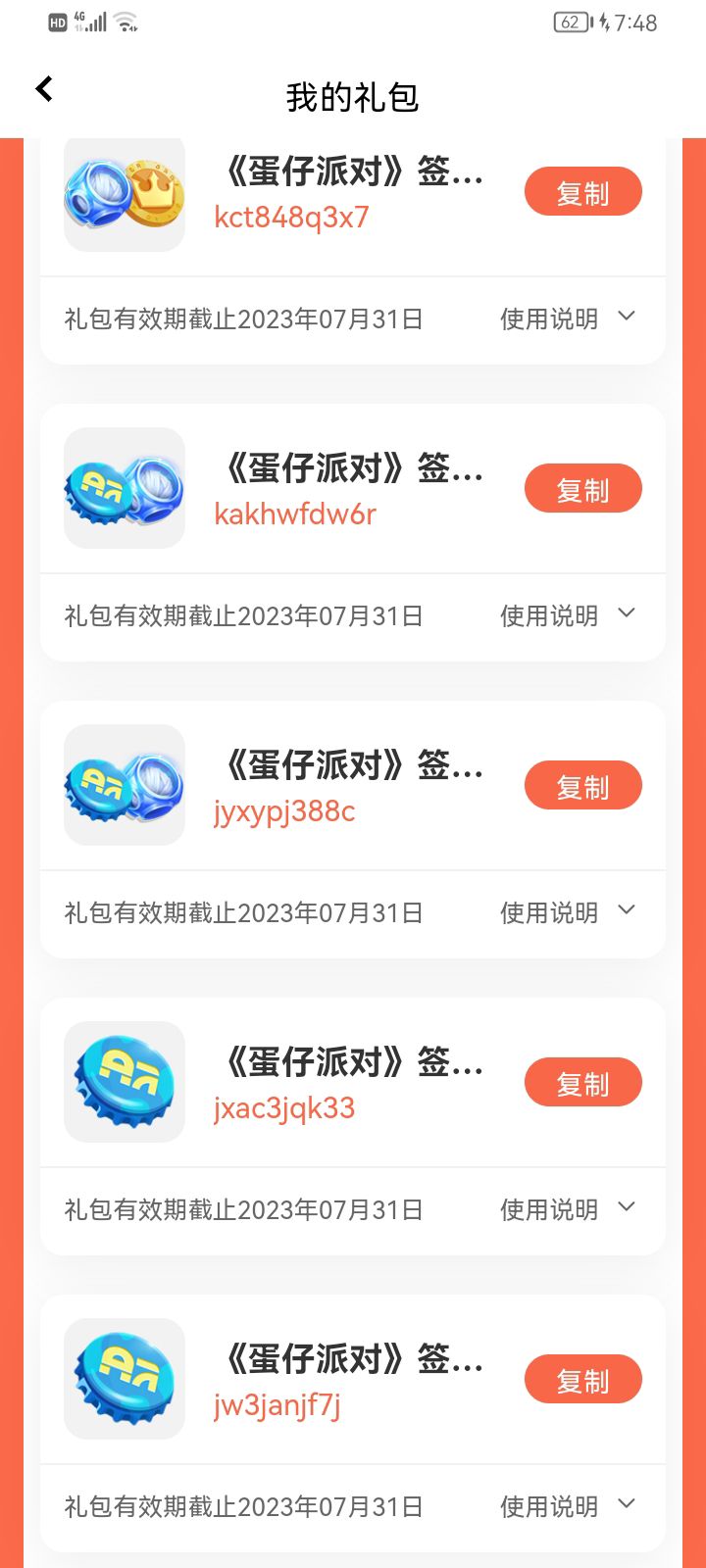Viewport: 706px width, 1568px height.
Task: Go back from 我的礼包 page
Action: [x=44, y=89]
